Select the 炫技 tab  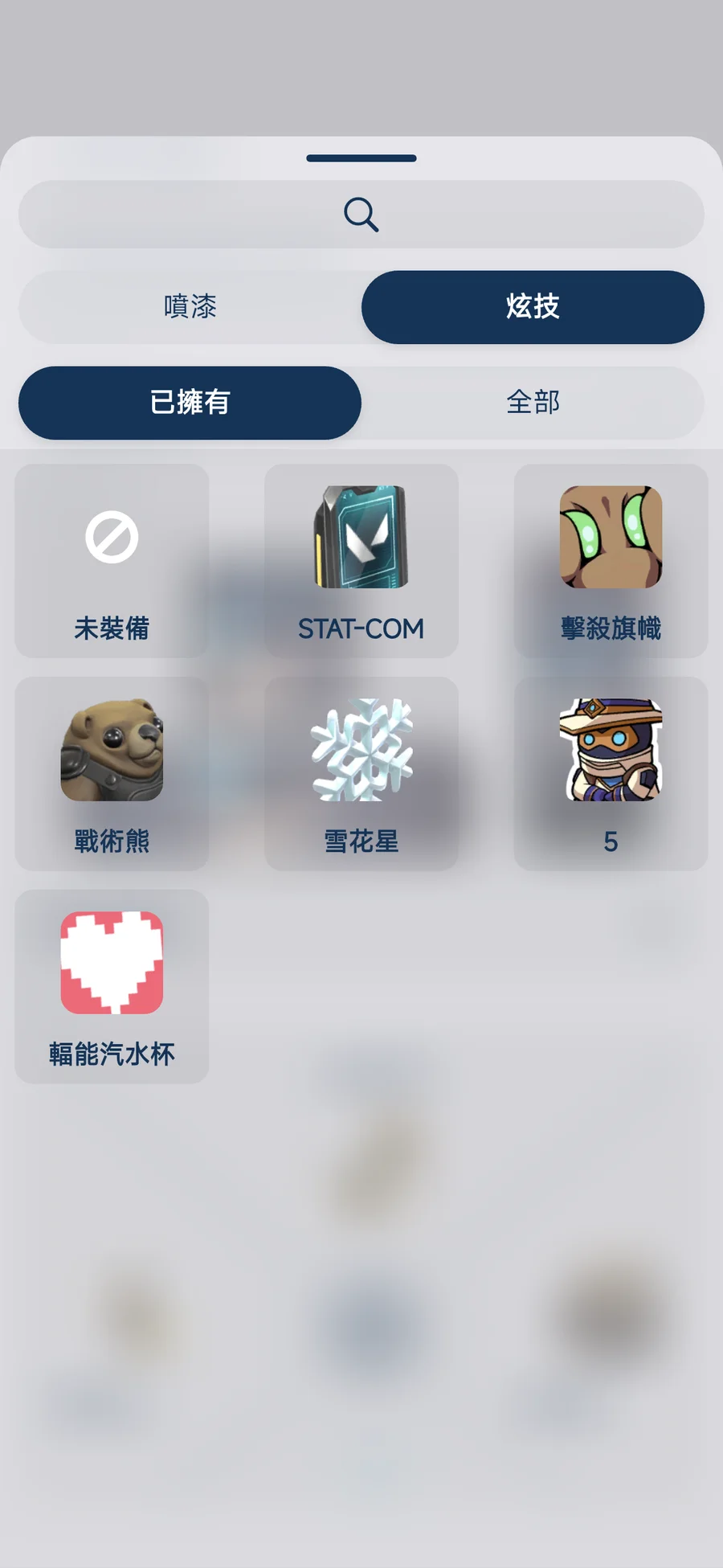click(x=533, y=307)
